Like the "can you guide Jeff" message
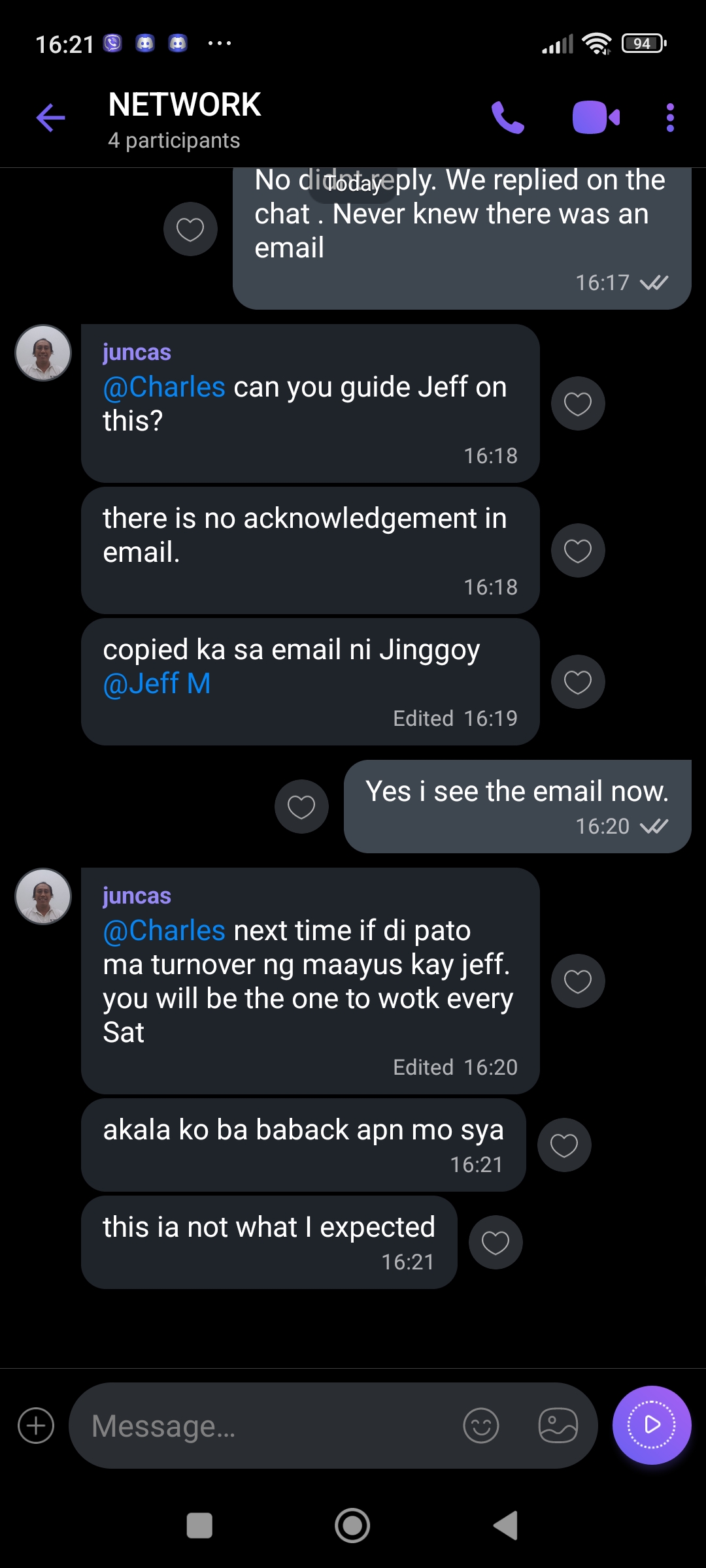 pos(578,404)
